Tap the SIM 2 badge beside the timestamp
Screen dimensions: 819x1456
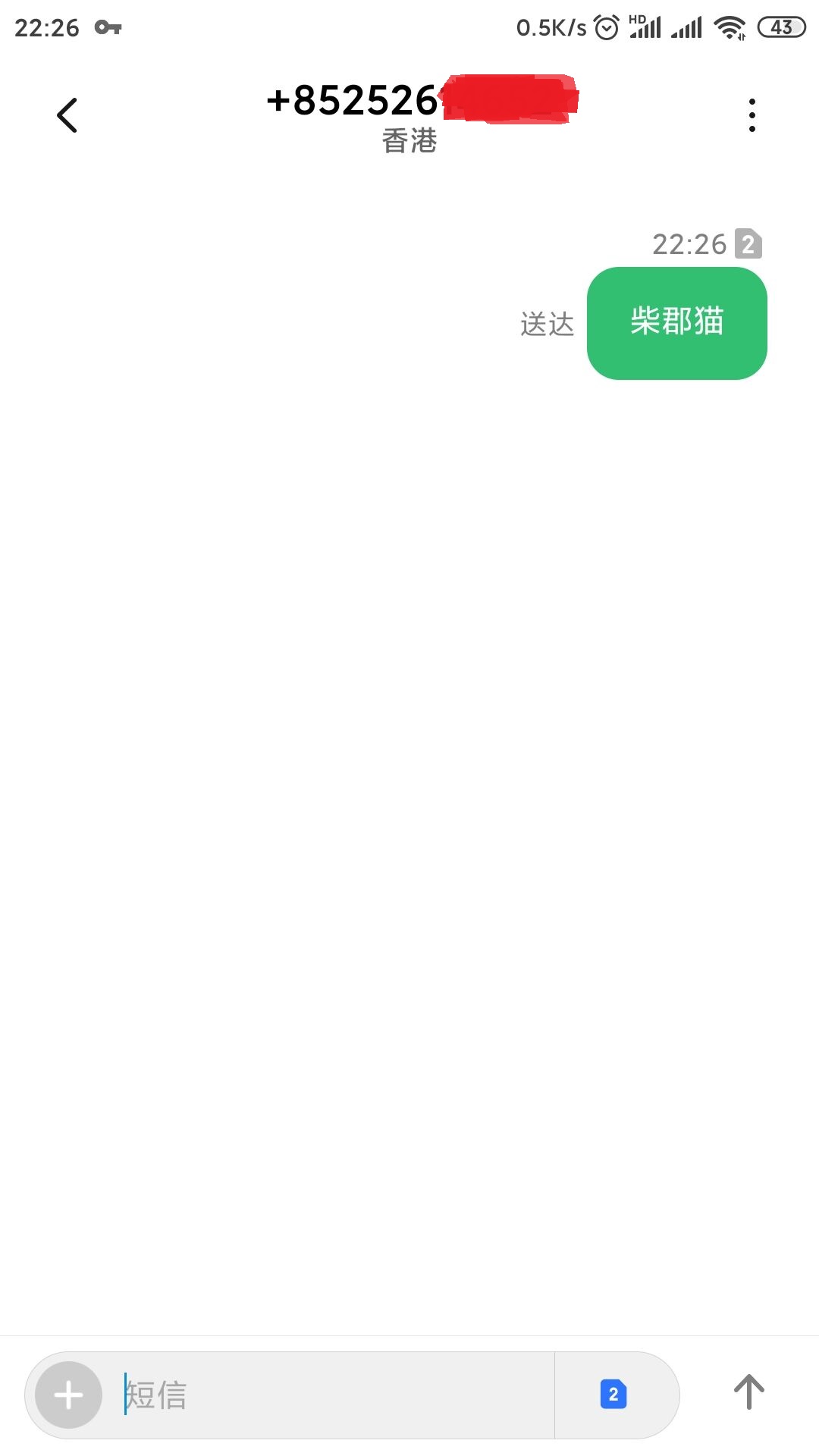click(748, 244)
